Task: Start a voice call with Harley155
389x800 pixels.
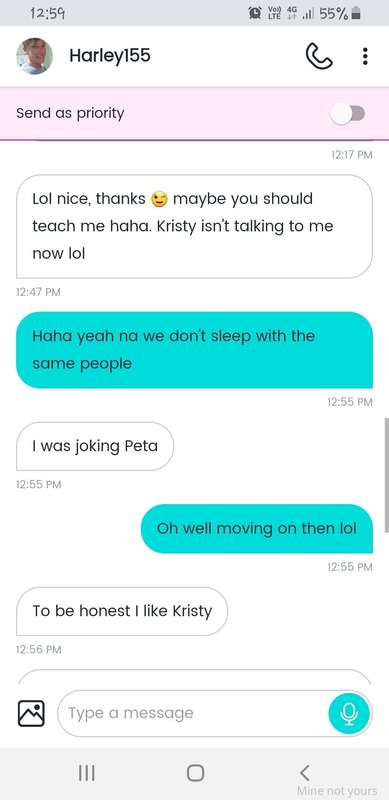Action: pos(319,56)
